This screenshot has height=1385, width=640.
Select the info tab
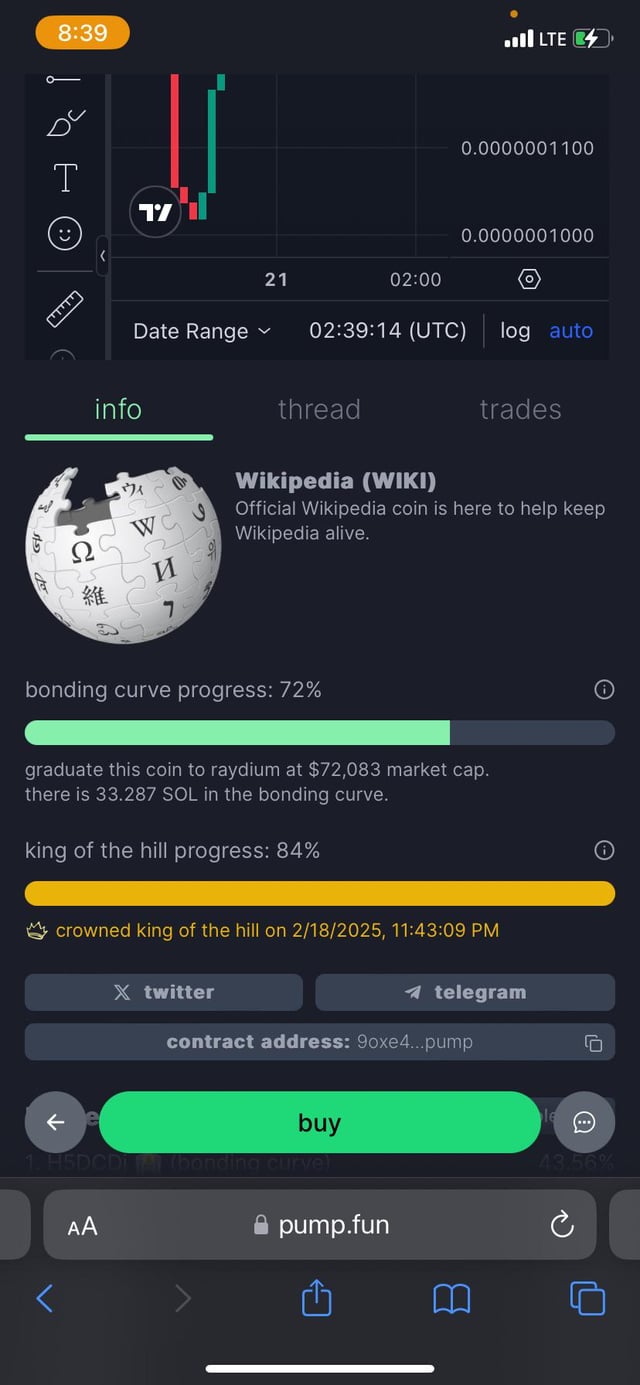pos(118,409)
